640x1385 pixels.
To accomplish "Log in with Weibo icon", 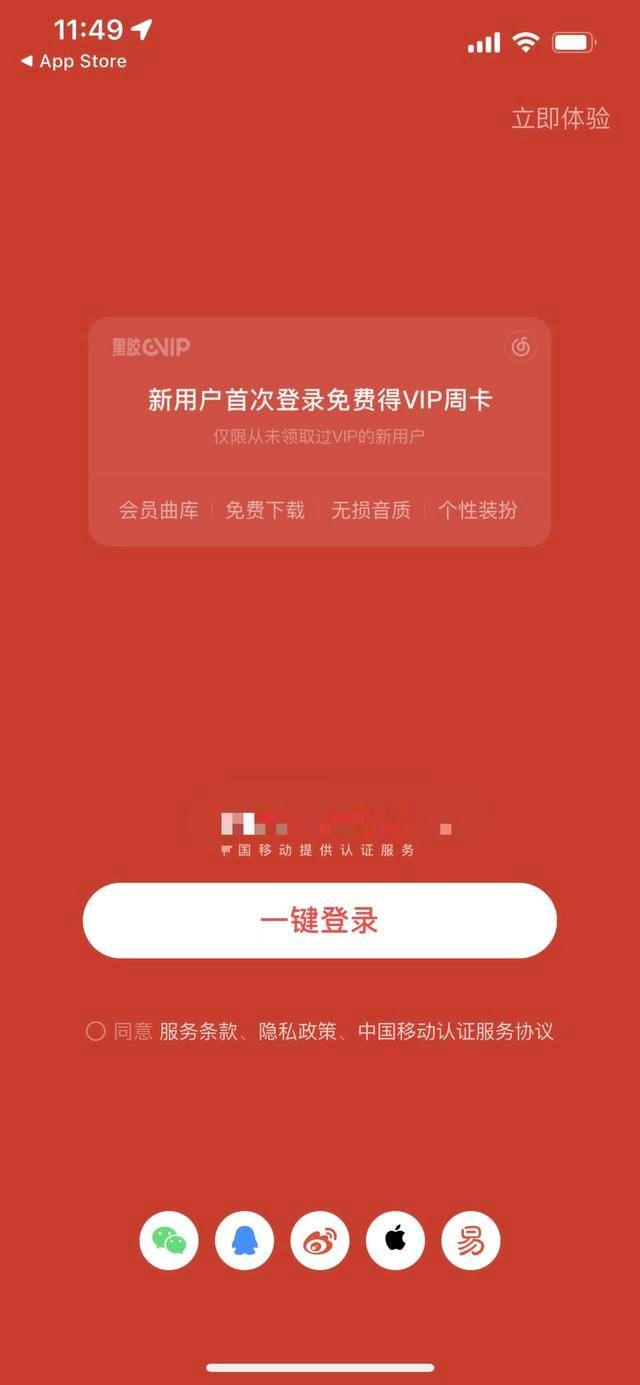I will 320,1241.
